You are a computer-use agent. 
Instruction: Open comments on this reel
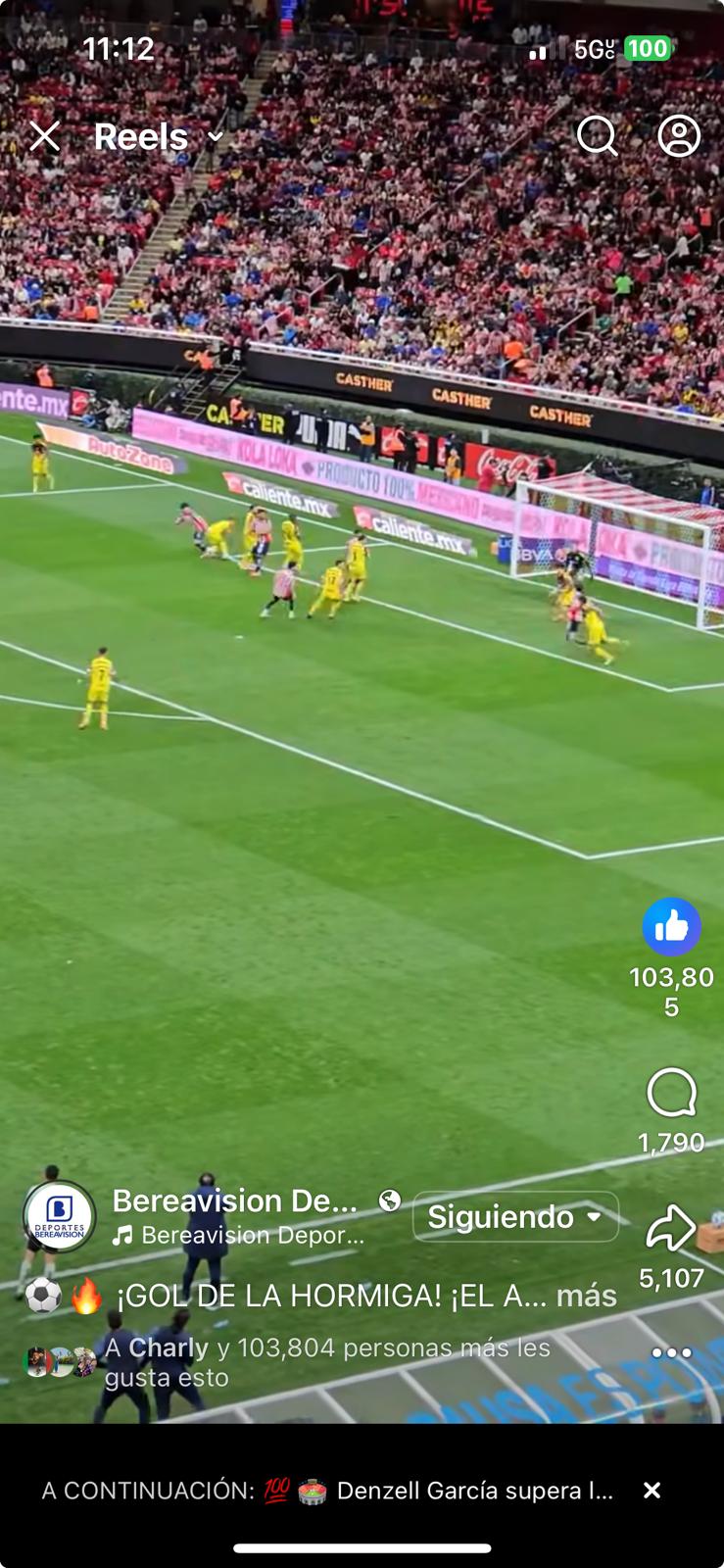tap(671, 1094)
